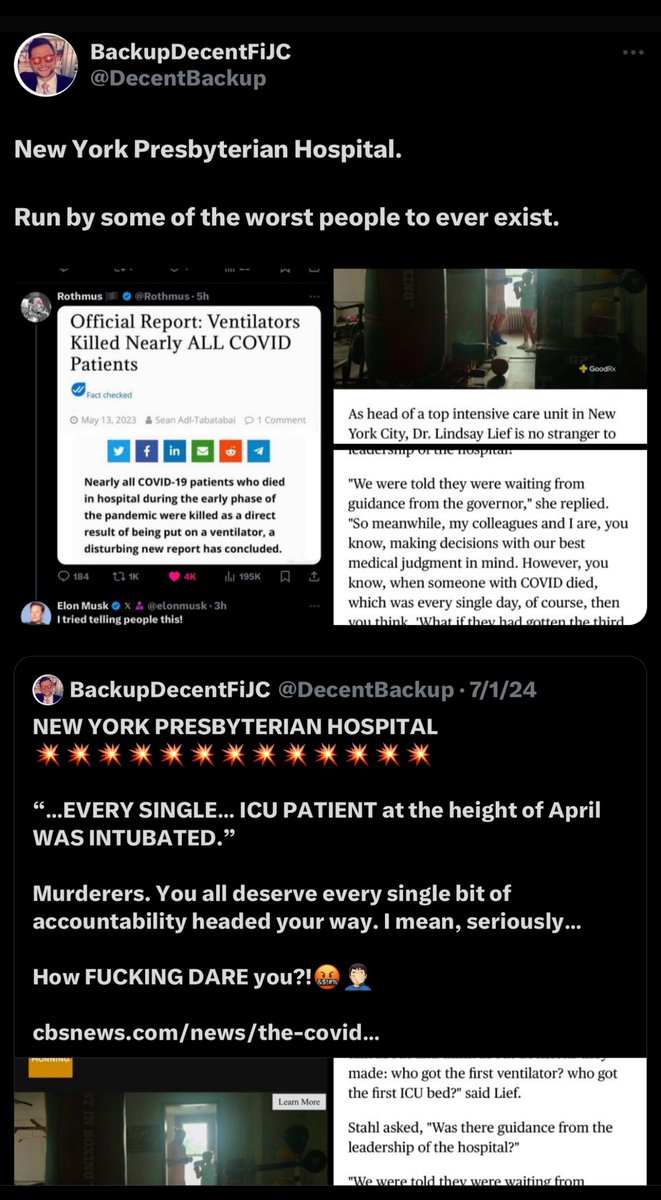View the ventilators report screenshot image
The image size is (661, 1200).
click(171, 446)
